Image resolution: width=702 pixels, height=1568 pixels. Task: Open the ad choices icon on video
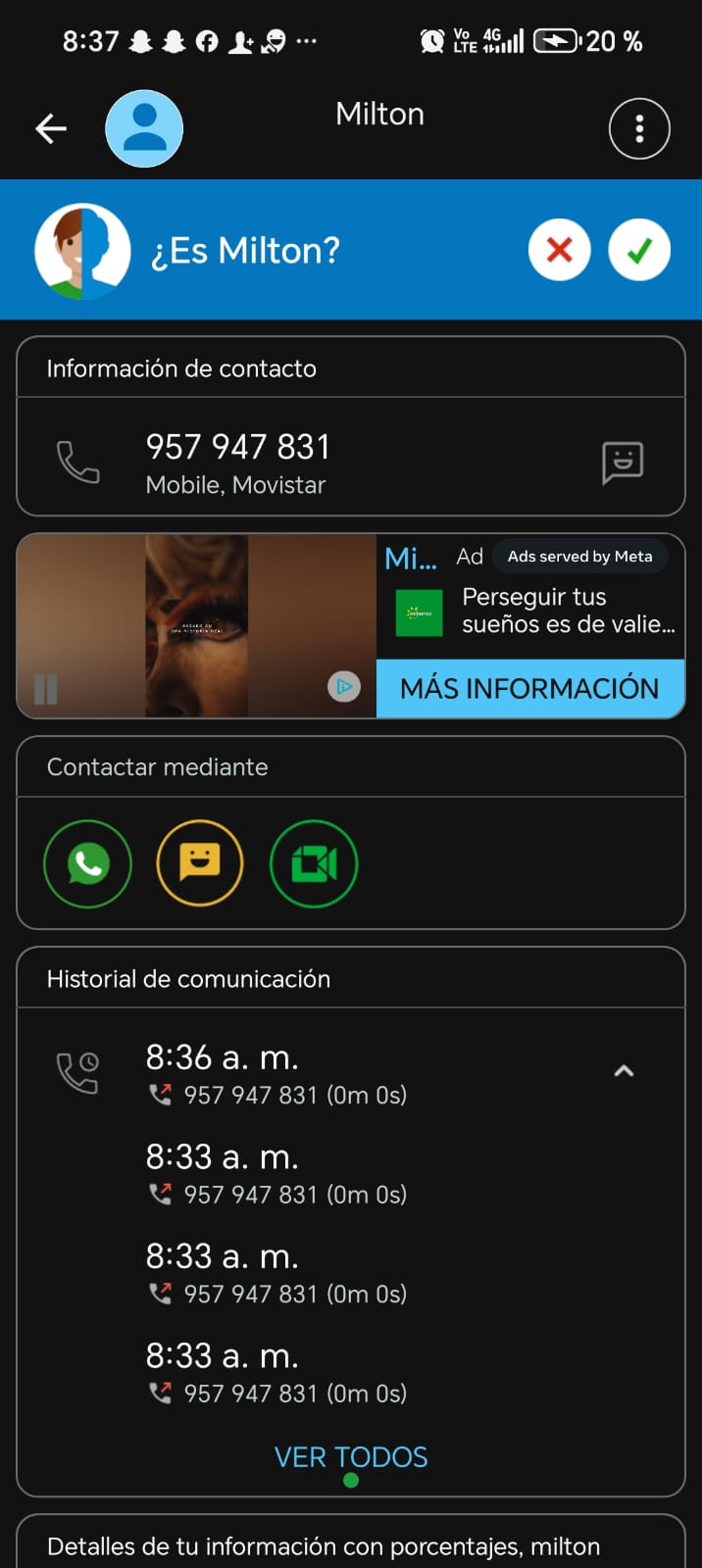[344, 686]
